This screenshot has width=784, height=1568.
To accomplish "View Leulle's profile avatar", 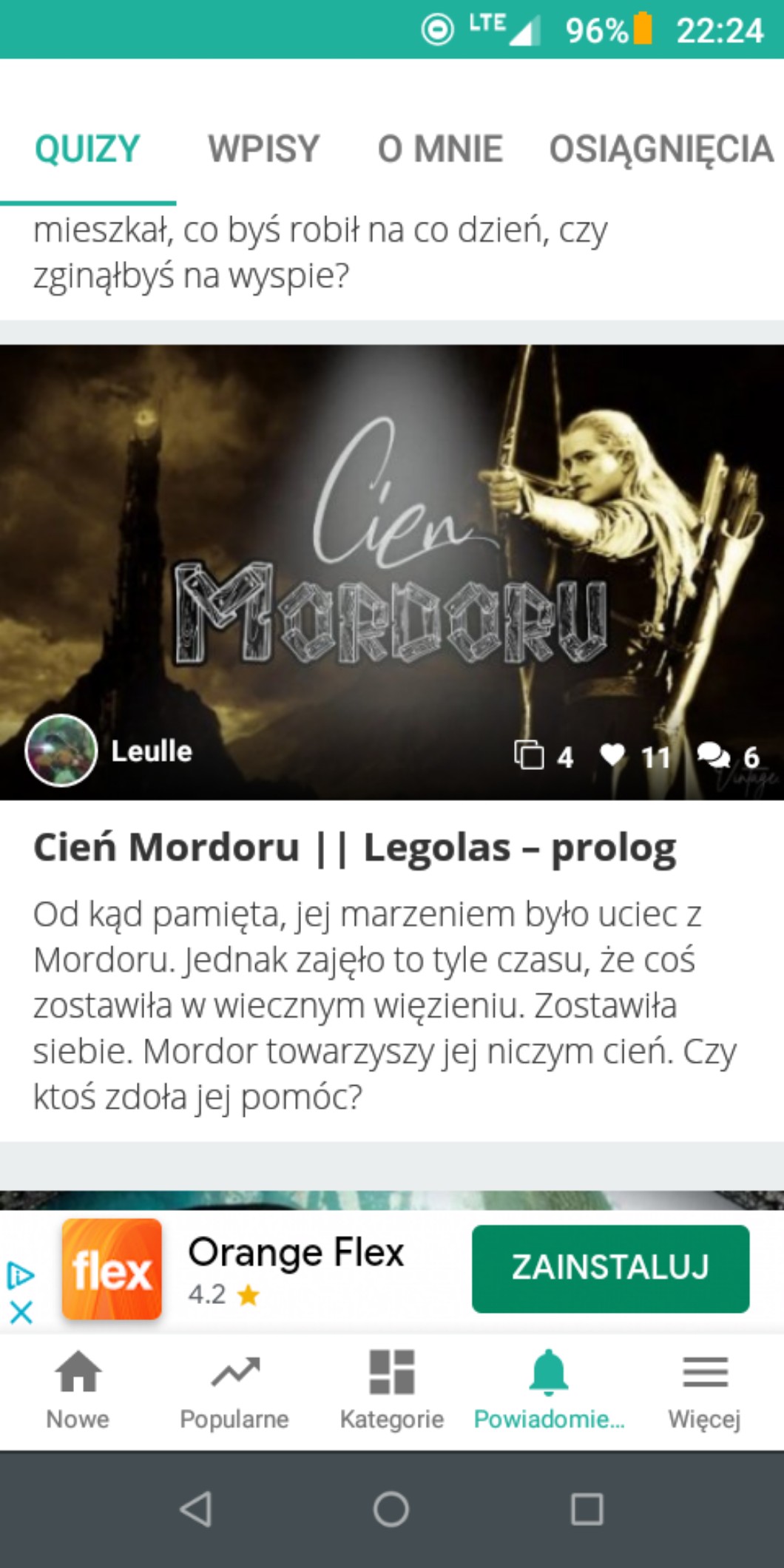I will 61,751.
